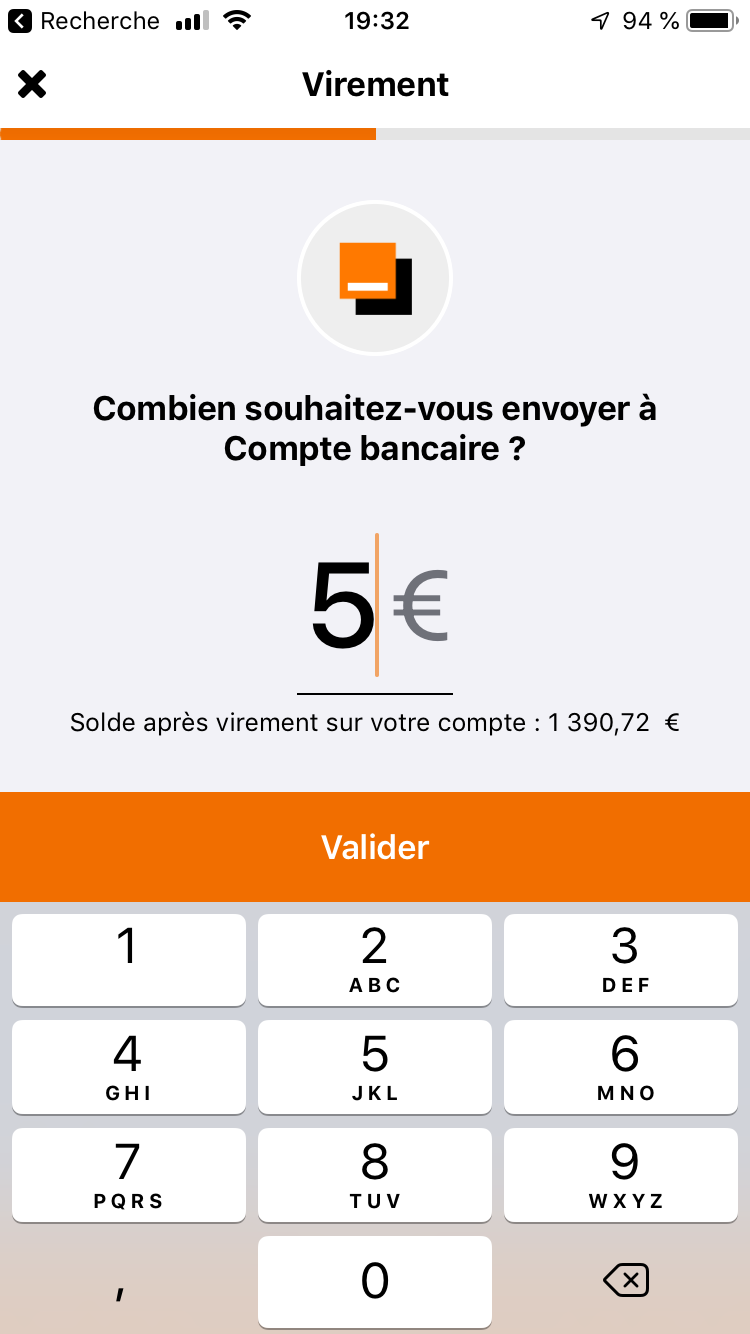Tap the 7 key
Screen dimensions: 750x1334
[128, 1174]
